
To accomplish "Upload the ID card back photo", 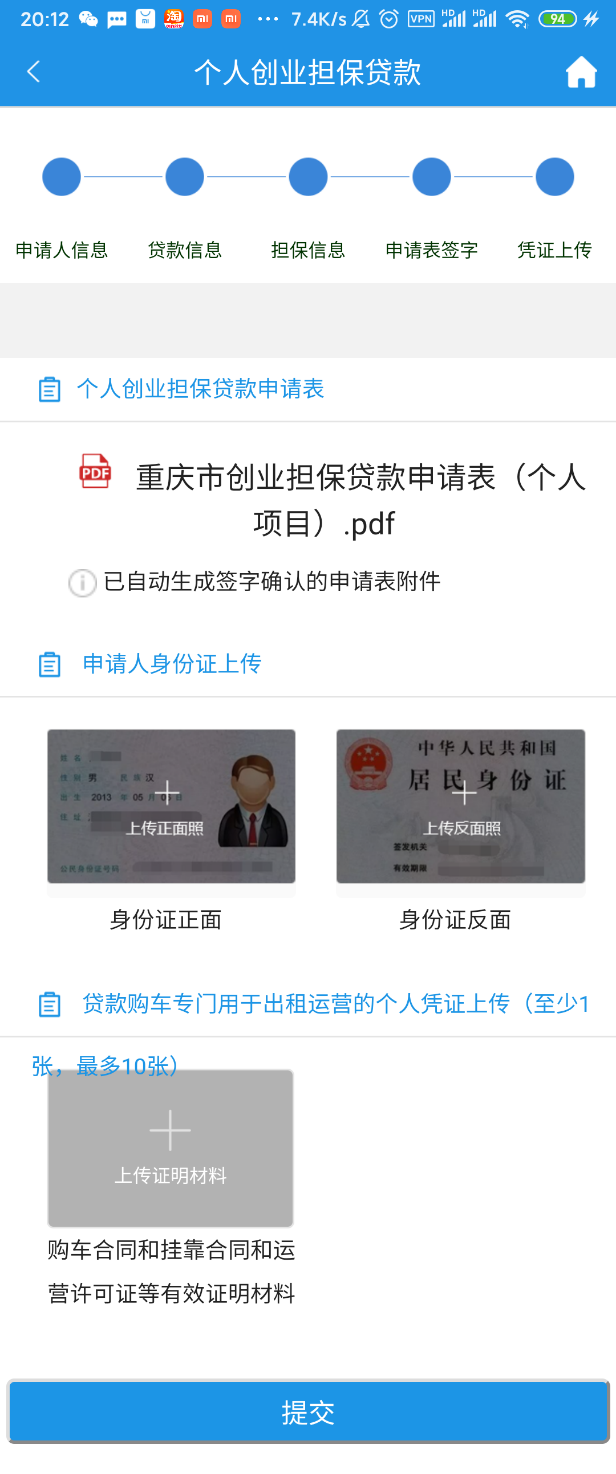I will (460, 806).
